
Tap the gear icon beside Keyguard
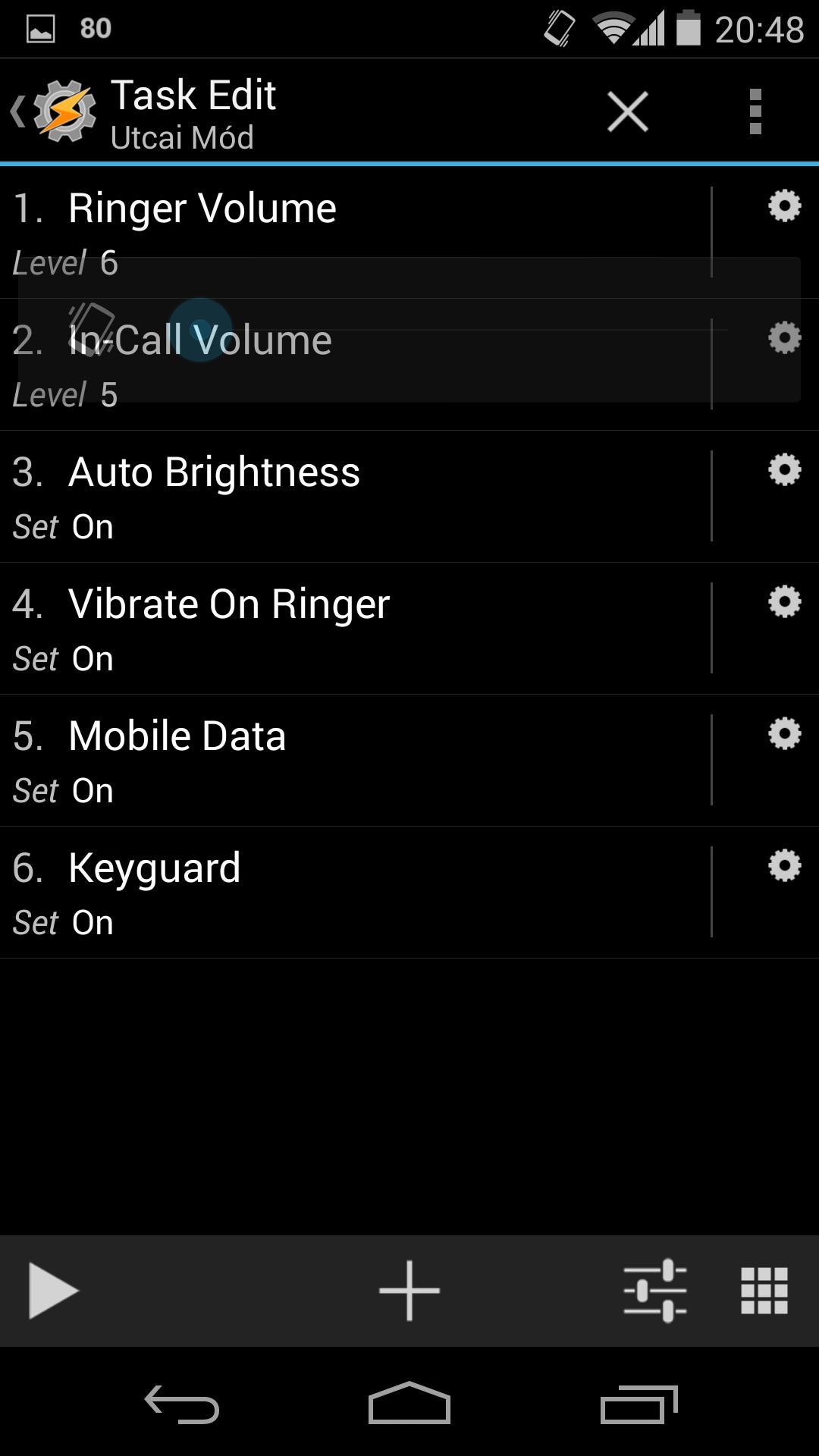[x=784, y=865]
